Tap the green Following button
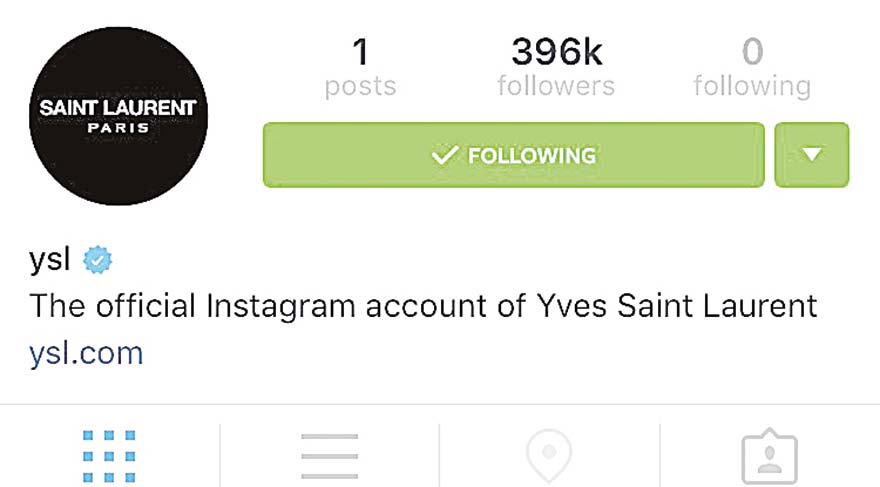880x487 pixels. 513,155
